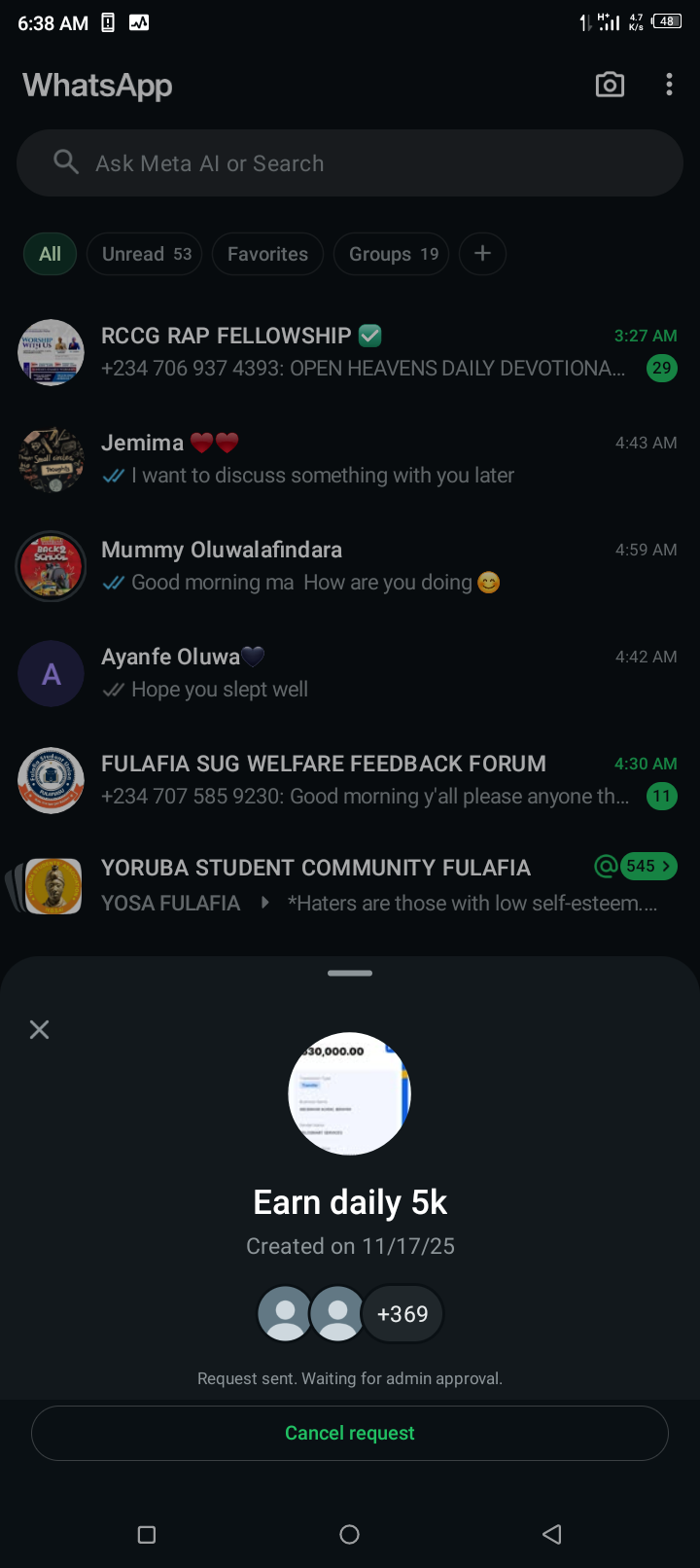
Task: Select the All filter chip
Action: 50,254
